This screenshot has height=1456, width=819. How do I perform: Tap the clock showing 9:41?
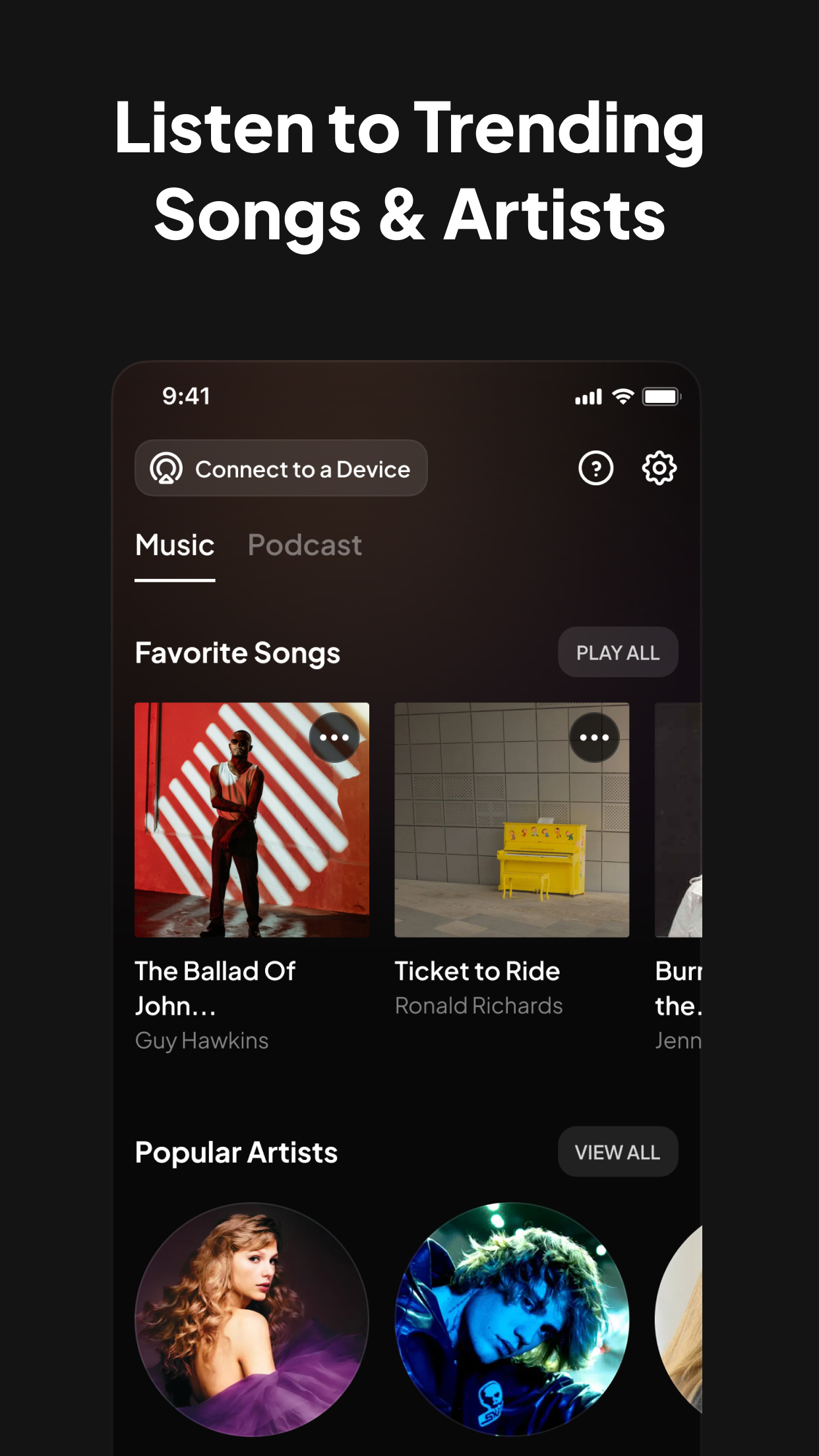pyautogui.click(x=187, y=396)
